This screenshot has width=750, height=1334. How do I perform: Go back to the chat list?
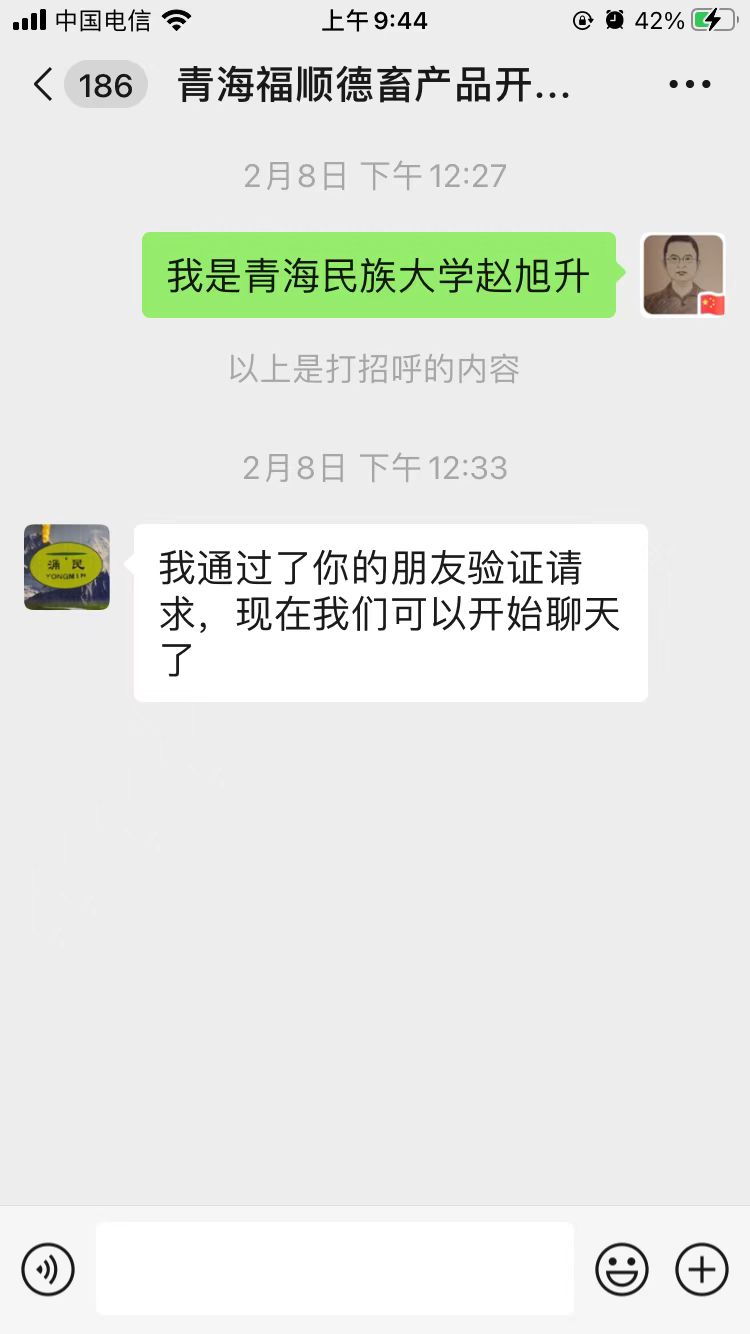(44, 85)
